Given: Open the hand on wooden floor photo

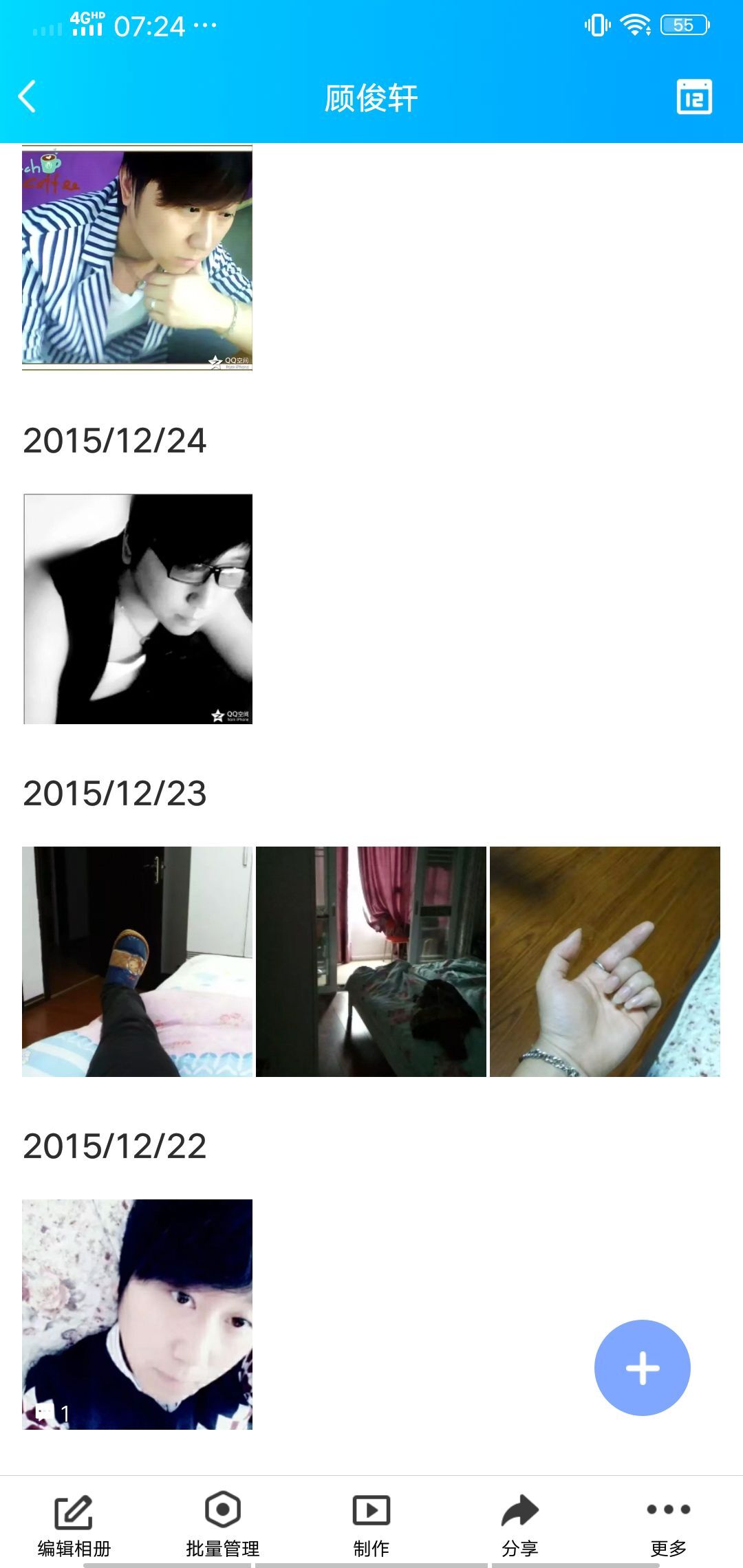Looking at the screenshot, I should [x=605, y=961].
